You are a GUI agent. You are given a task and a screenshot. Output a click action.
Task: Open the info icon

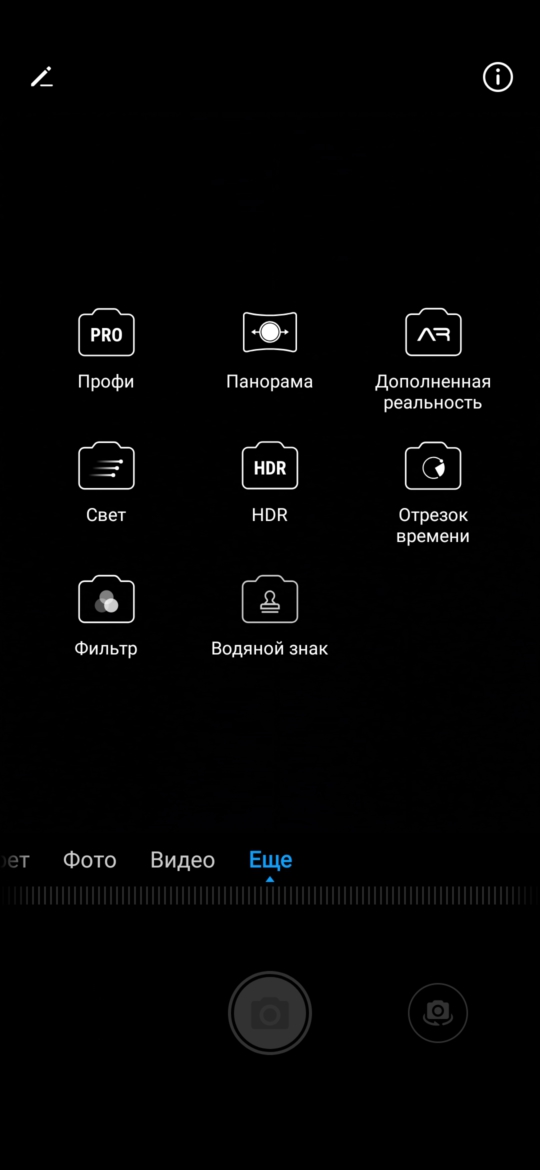pos(497,77)
